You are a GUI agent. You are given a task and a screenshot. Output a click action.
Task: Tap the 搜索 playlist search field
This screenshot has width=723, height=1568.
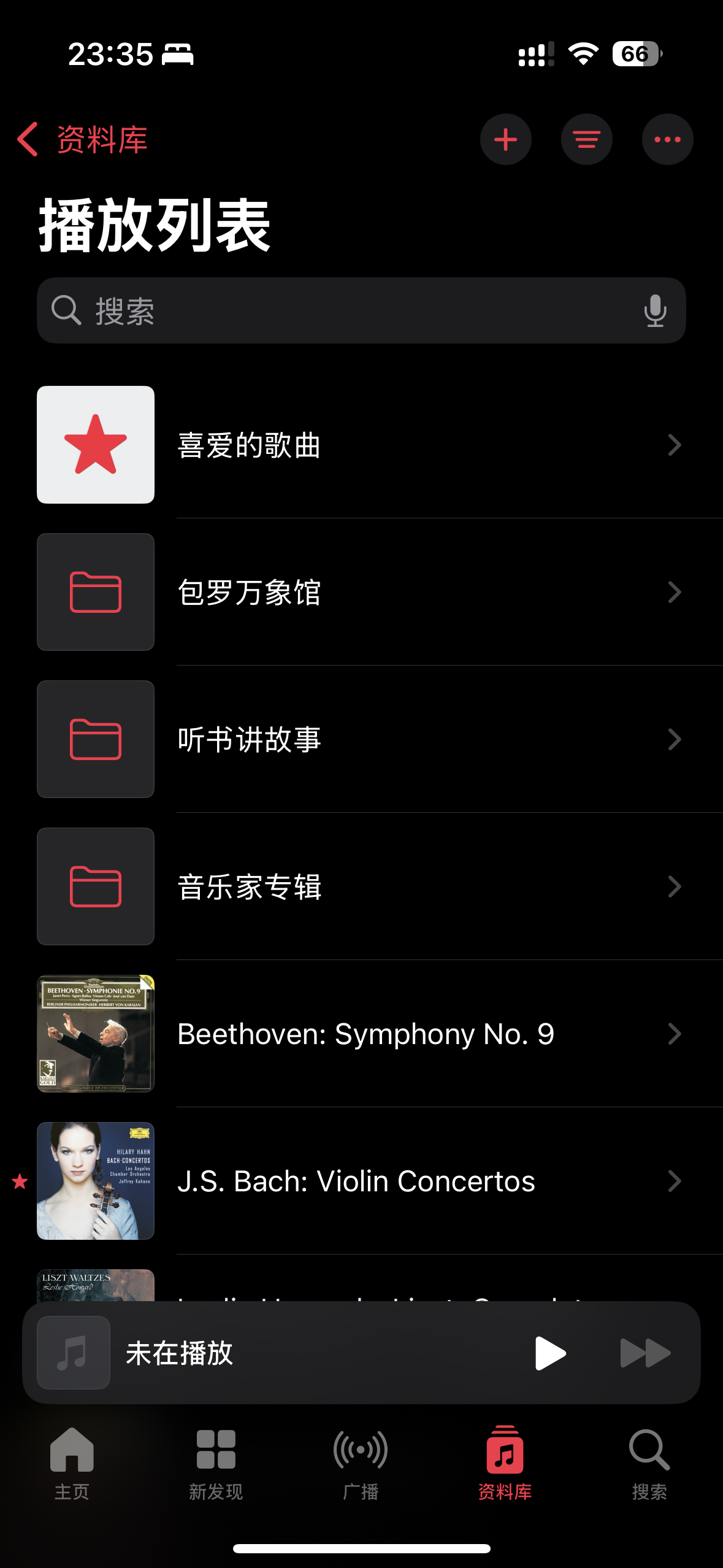click(x=343, y=310)
